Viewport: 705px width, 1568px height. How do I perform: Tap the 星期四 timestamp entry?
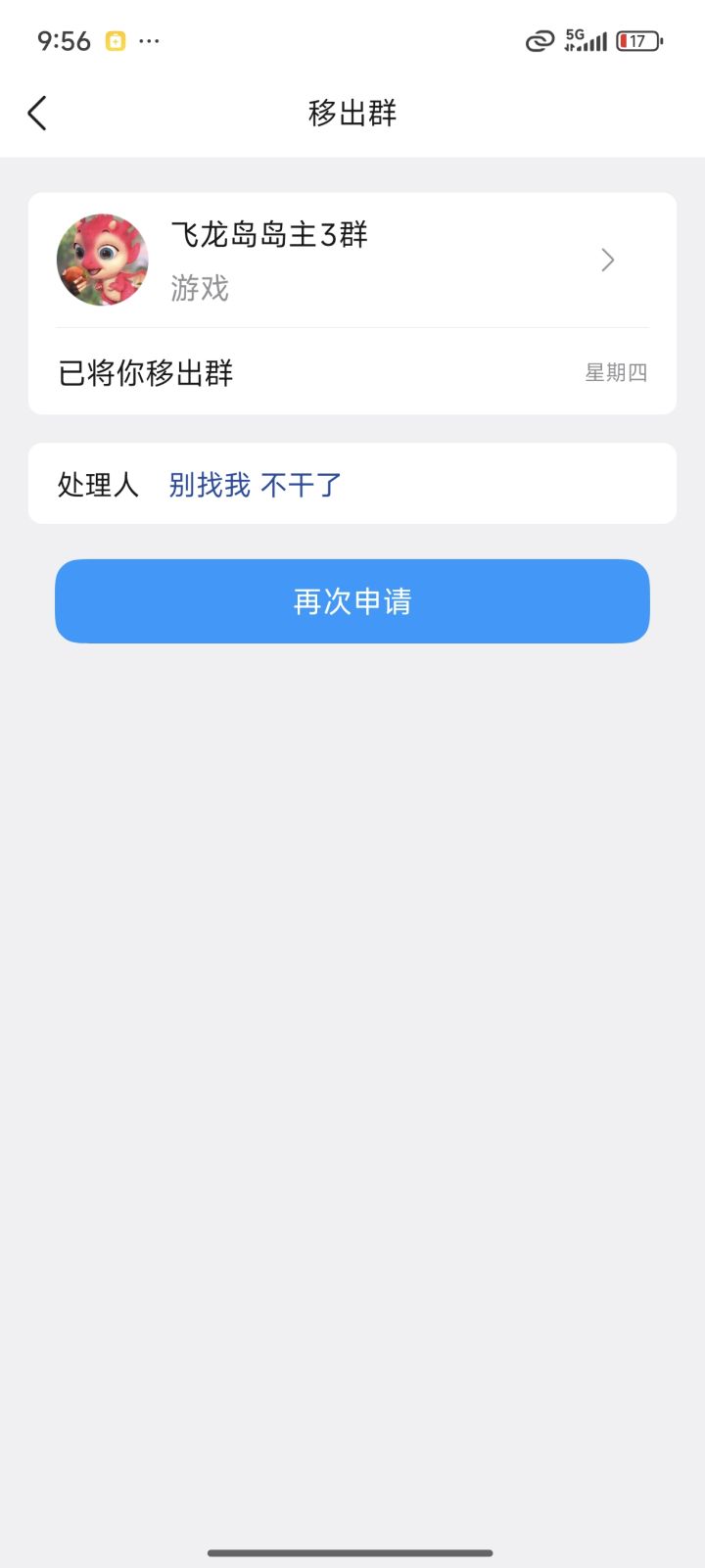pos(616,372)
